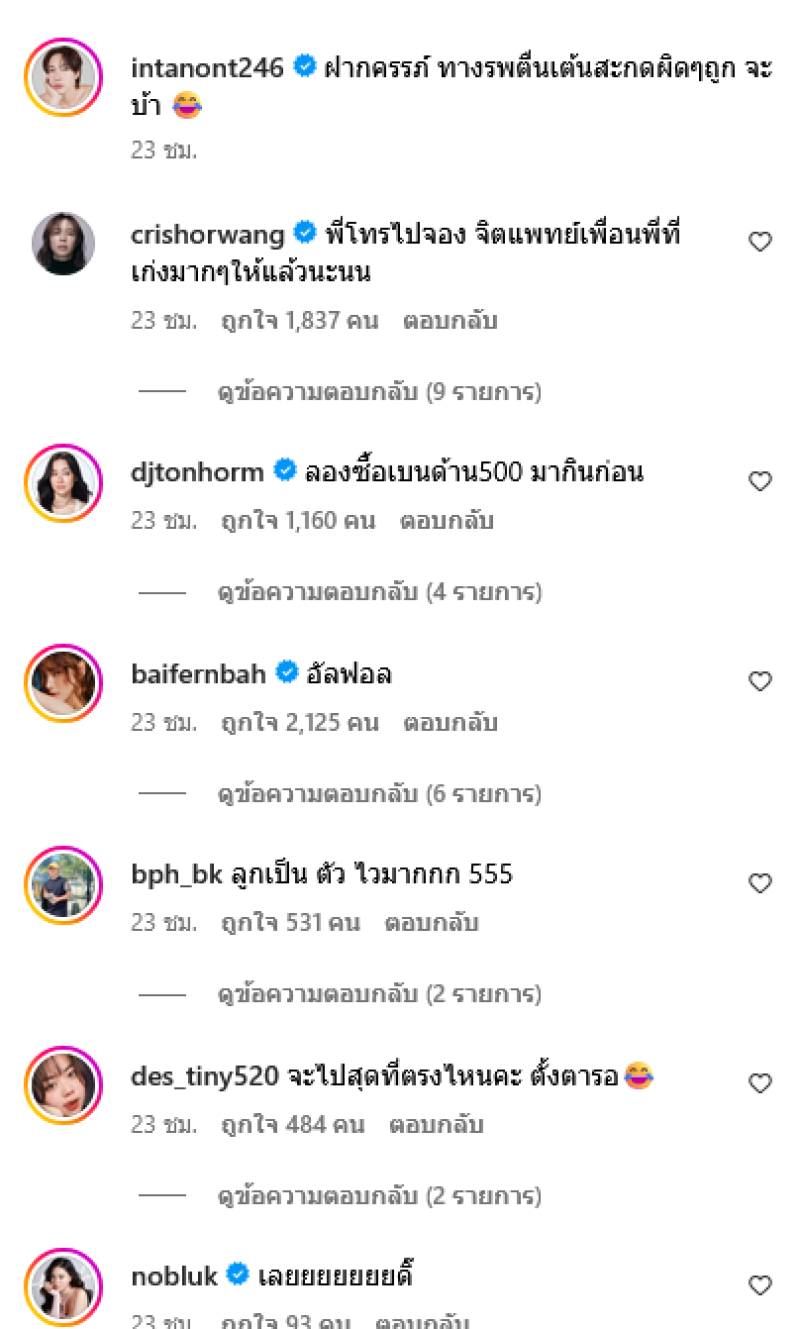The image size is (800, 1329).
Task: View 9 replies under crishorwang's comment
Action: point(379,392)
